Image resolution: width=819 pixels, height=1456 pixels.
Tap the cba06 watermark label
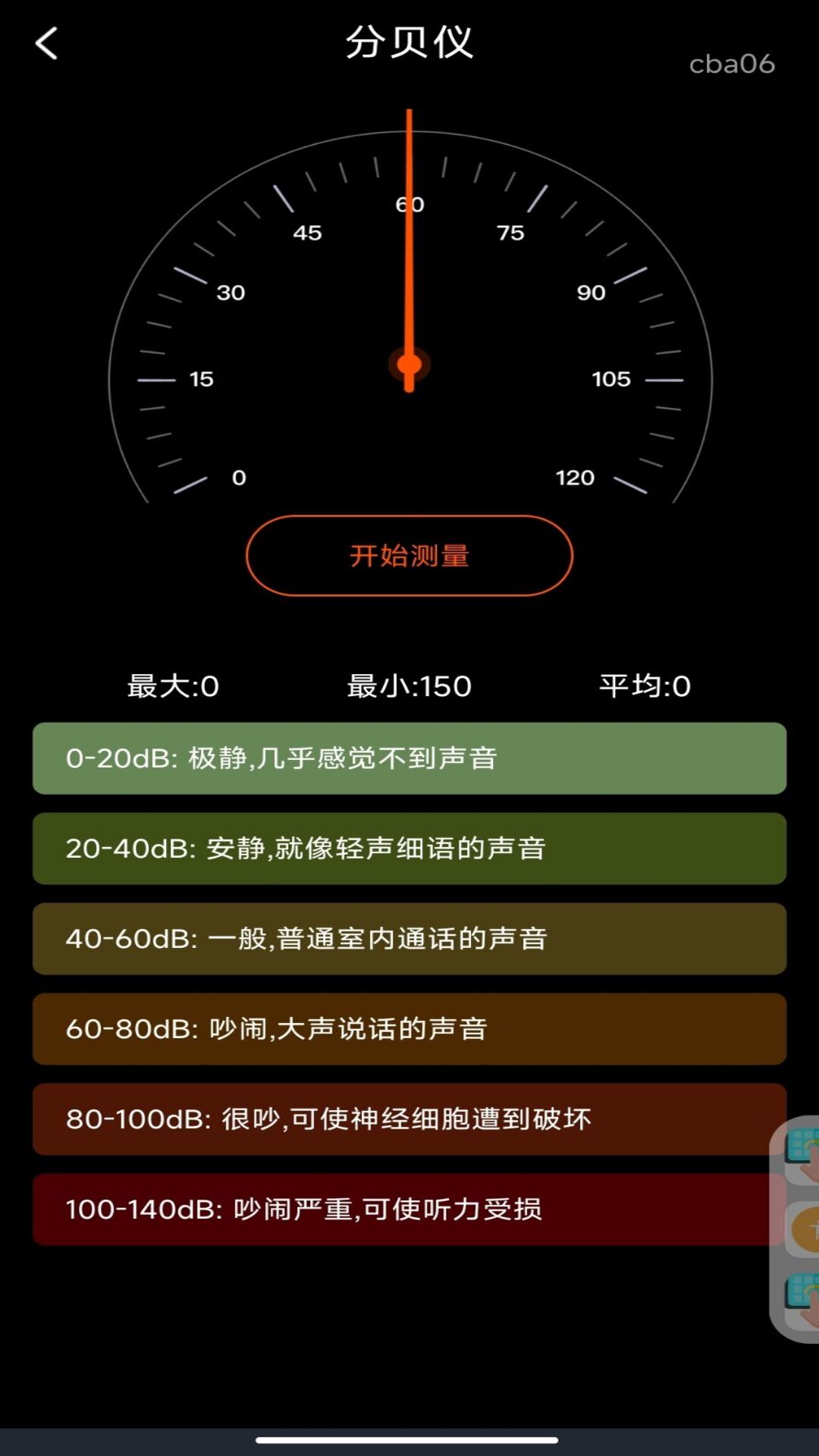(x=732, y=64)
